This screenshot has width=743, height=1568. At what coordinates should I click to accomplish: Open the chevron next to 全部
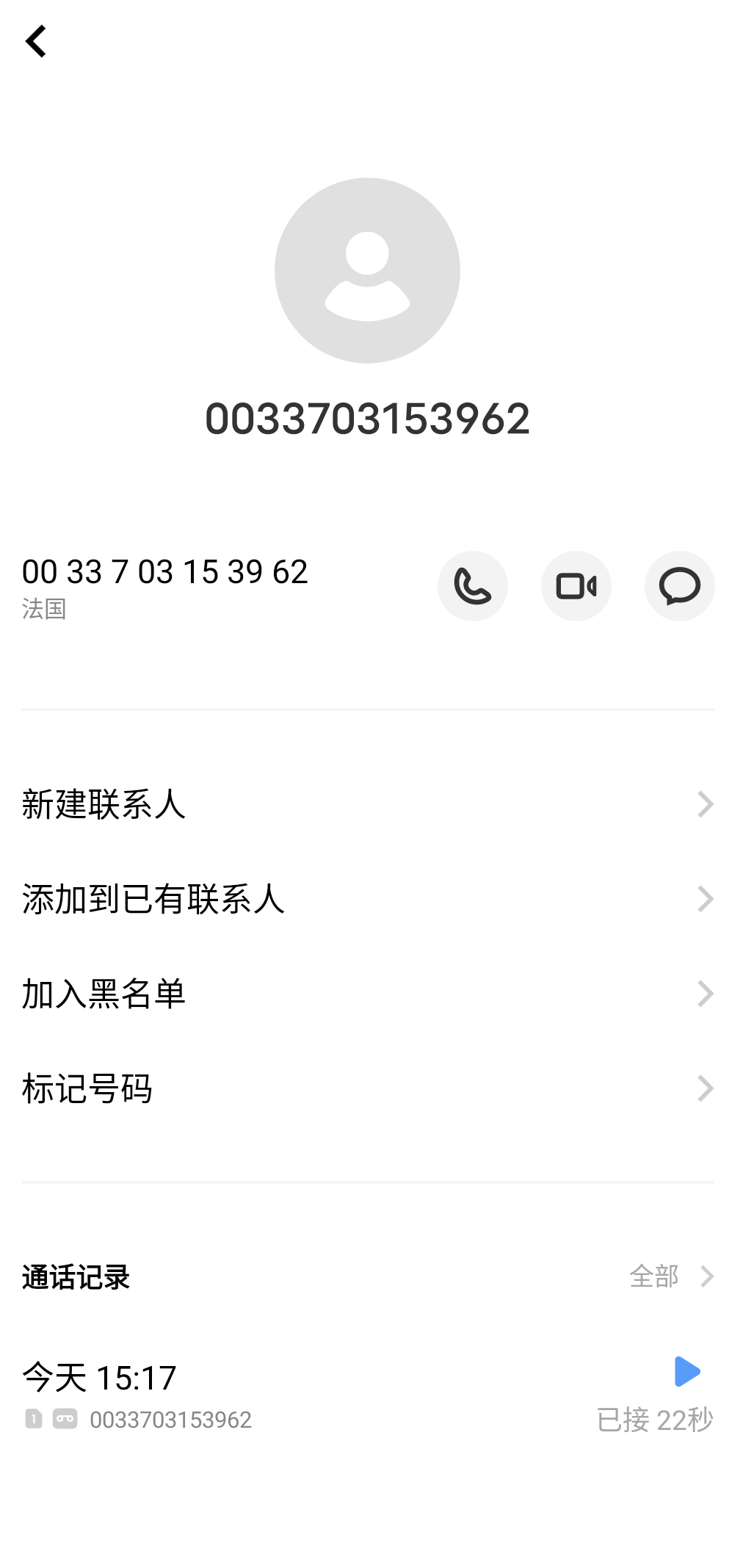(706, 1277)
